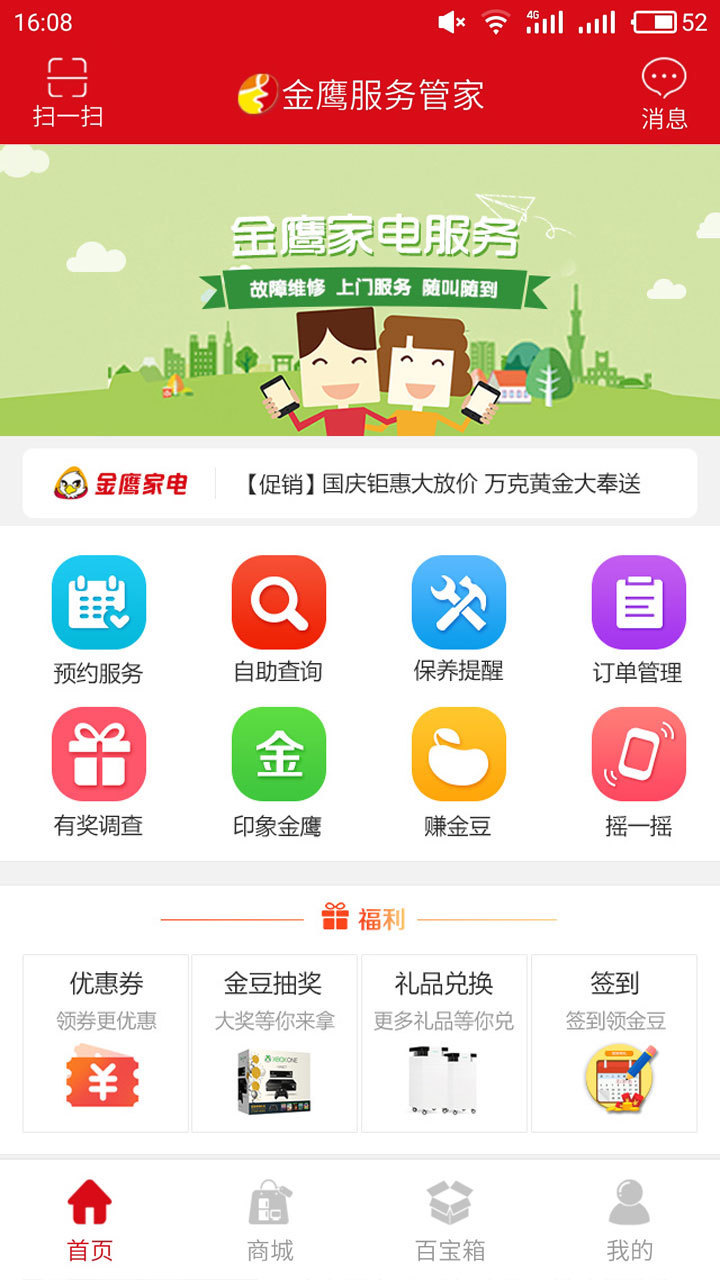
Task: Open 自助查询
Action: pyautogui.click(x=278, y=620)
